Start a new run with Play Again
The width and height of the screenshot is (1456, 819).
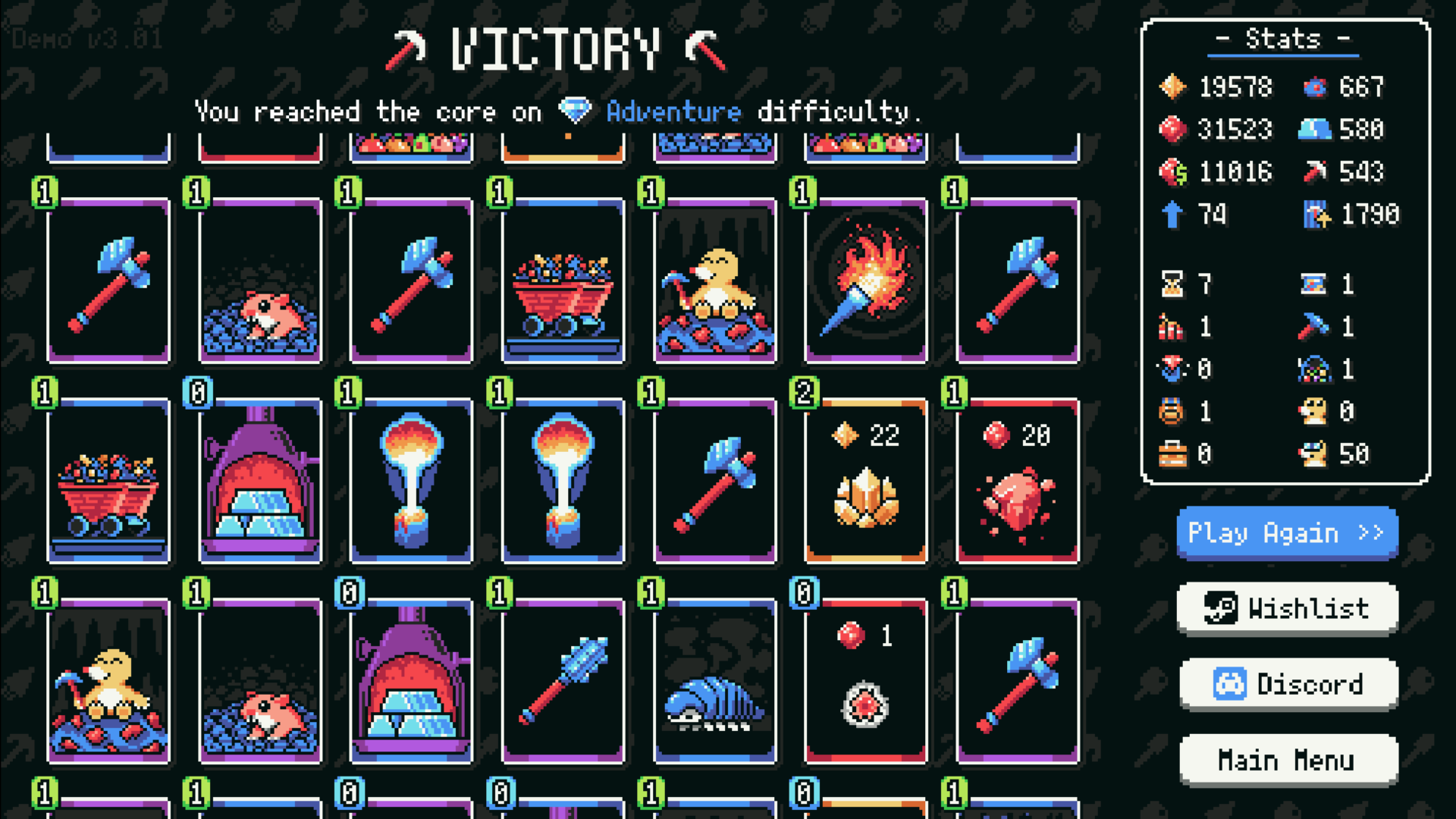coord(1287,533)
